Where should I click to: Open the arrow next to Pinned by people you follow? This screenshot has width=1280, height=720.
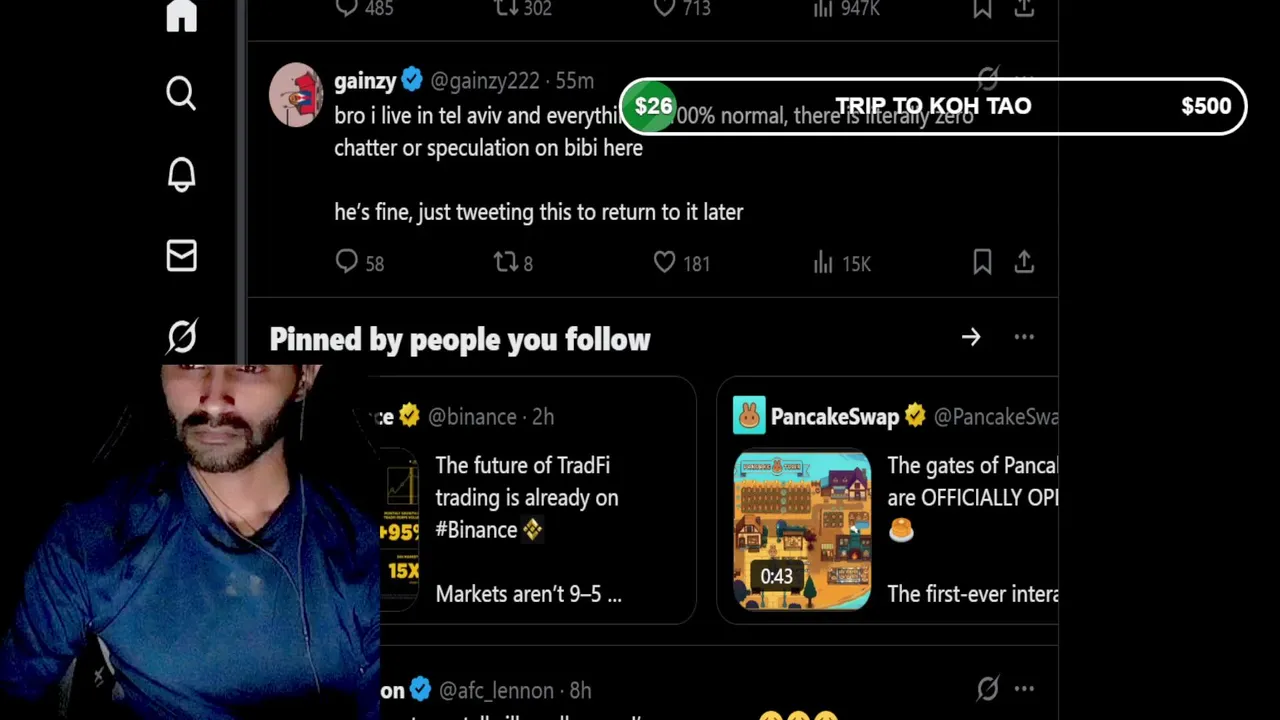[x=971, y=337]
